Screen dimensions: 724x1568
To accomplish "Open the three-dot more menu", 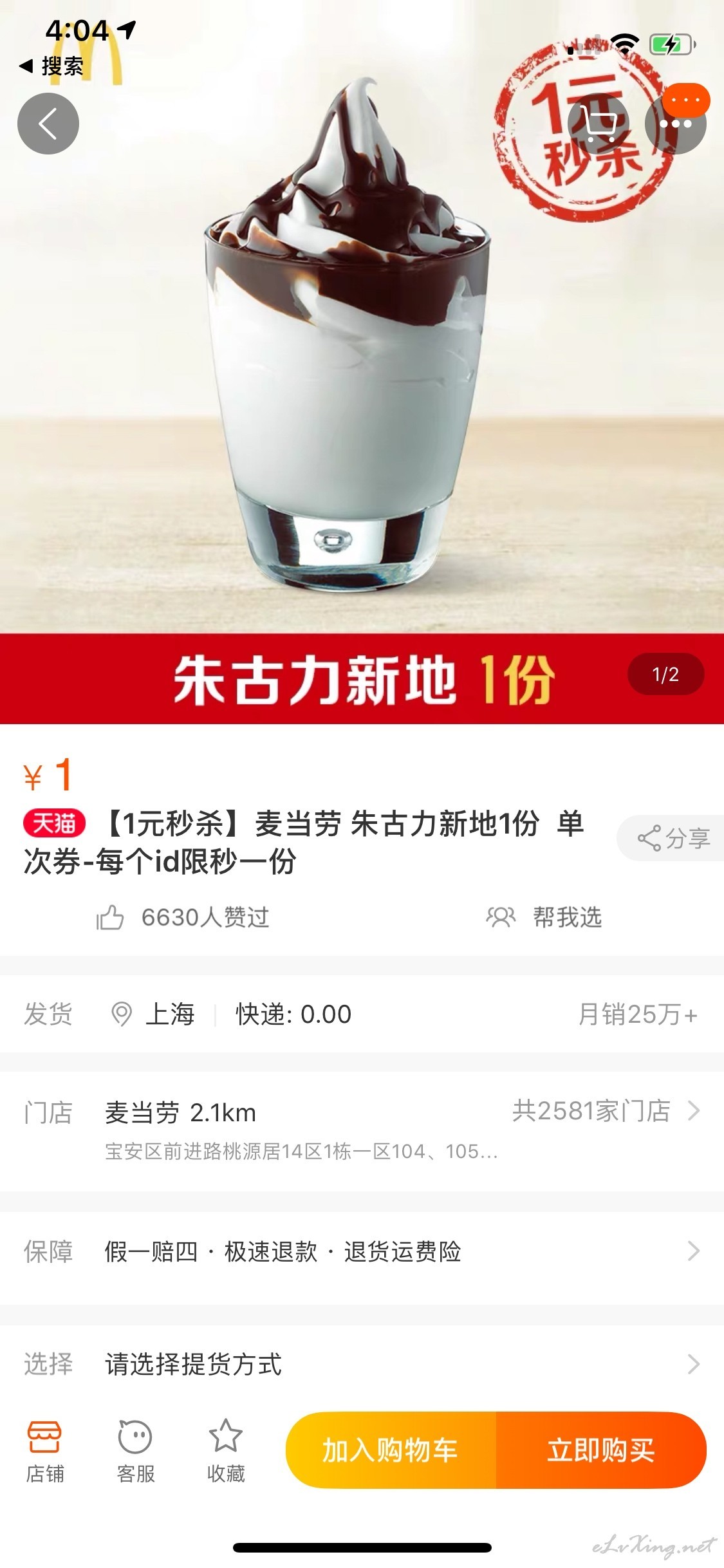I will tap(676, 124).
